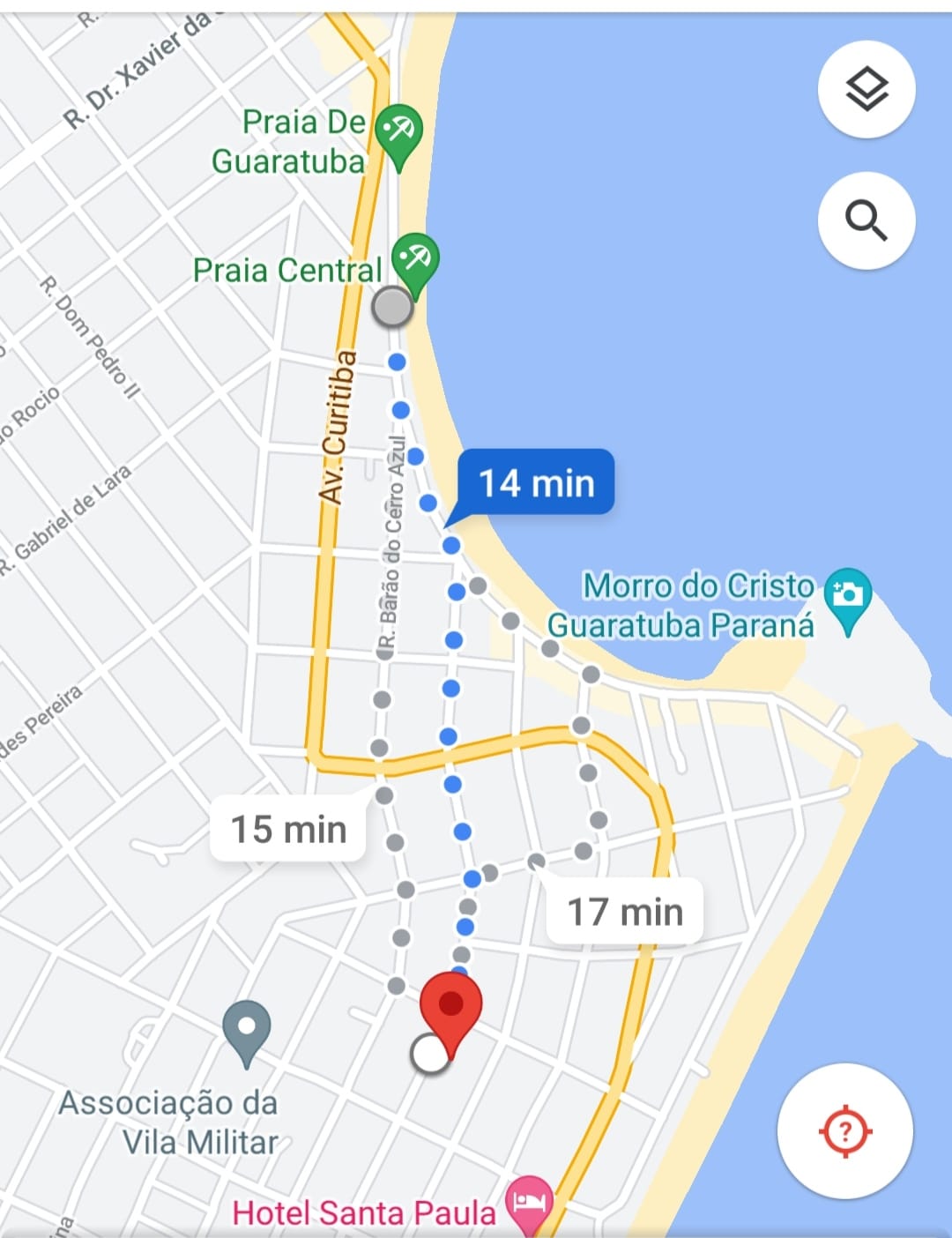Select the 15 min alternate route

pos(288,829)
